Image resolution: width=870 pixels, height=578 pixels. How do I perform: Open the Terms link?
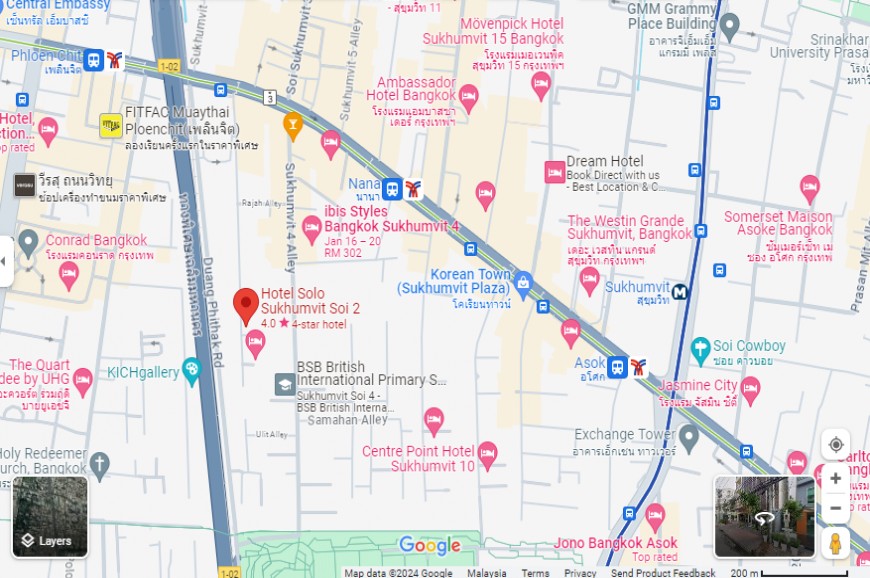pyautogui.click(x=535, y=573)
